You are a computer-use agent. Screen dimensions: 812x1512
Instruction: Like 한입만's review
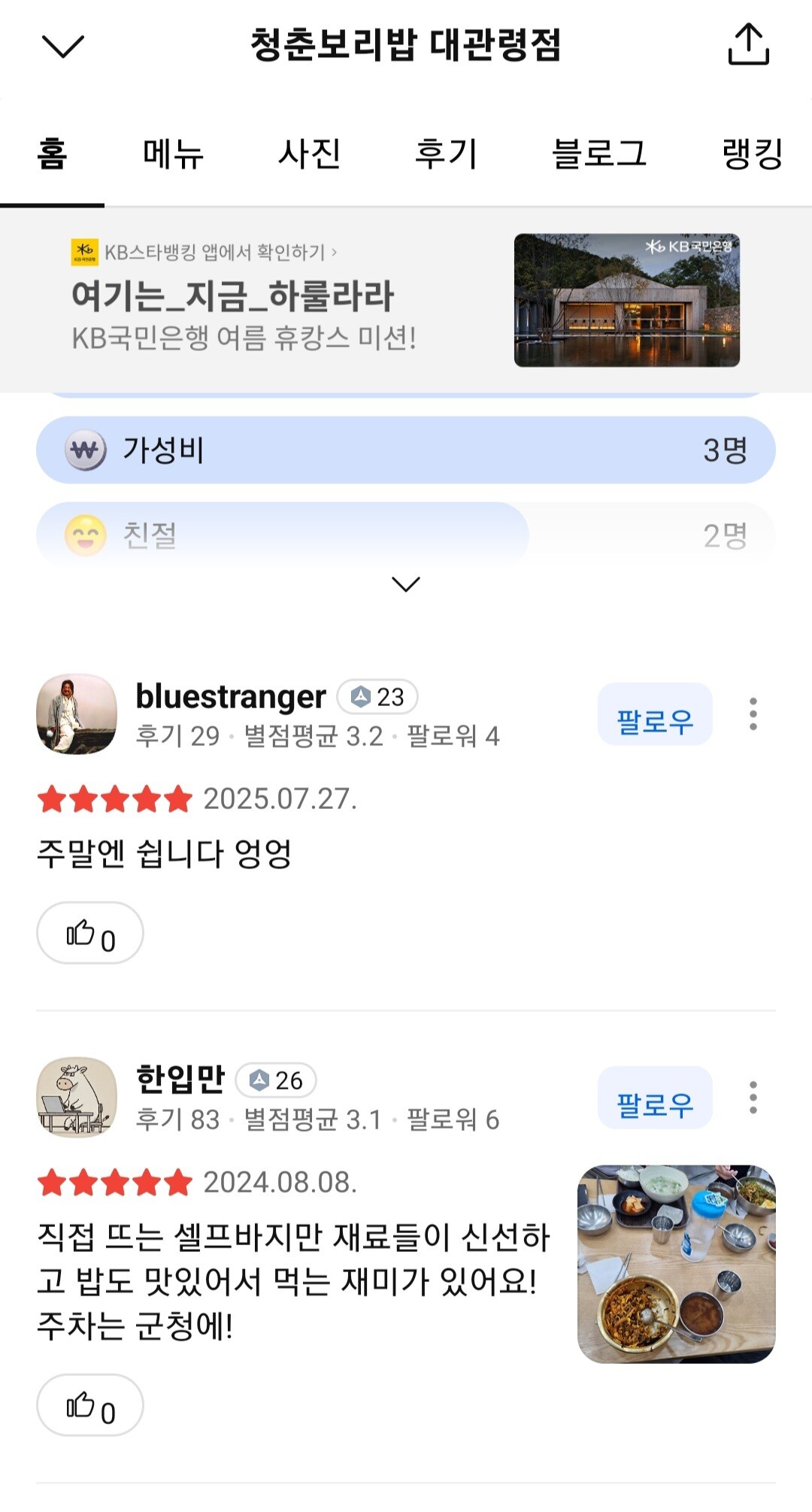click(90, 1405)
